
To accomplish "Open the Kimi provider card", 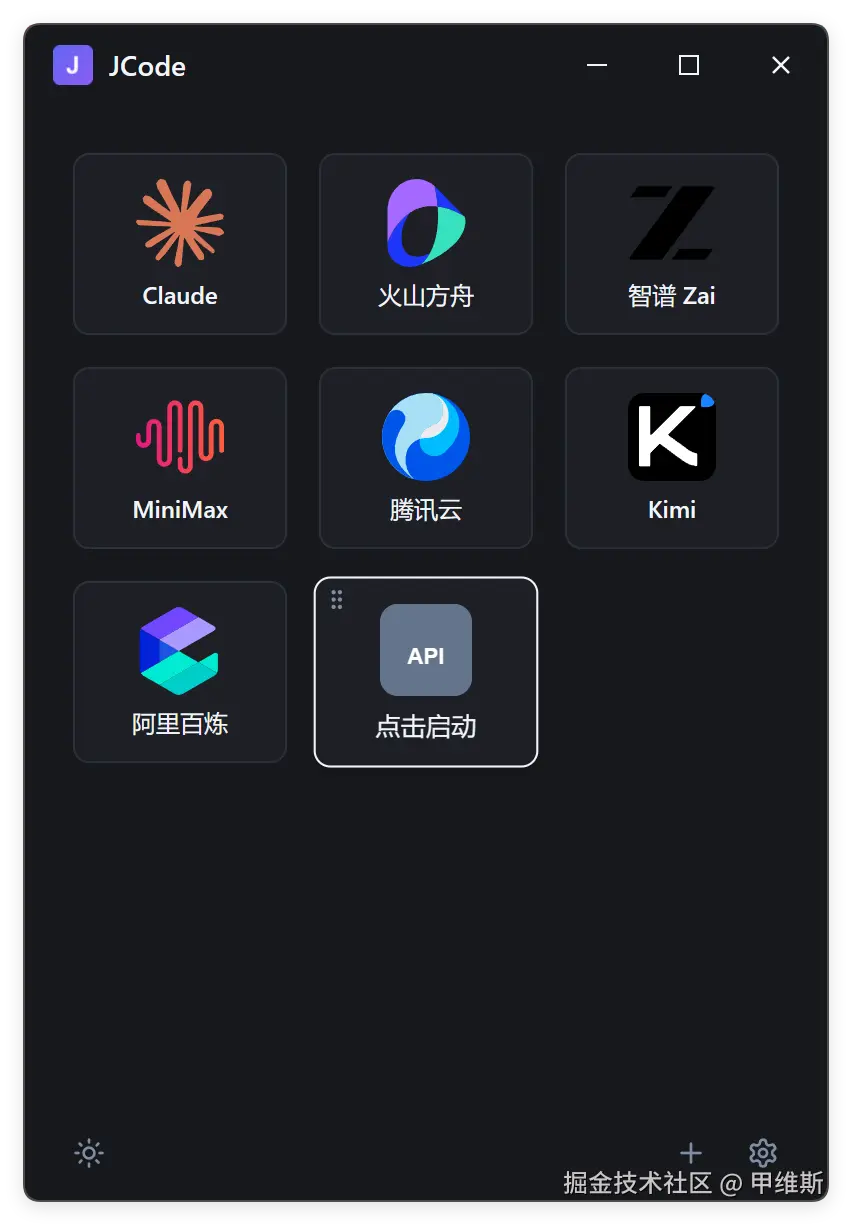I will coord(672,458).
